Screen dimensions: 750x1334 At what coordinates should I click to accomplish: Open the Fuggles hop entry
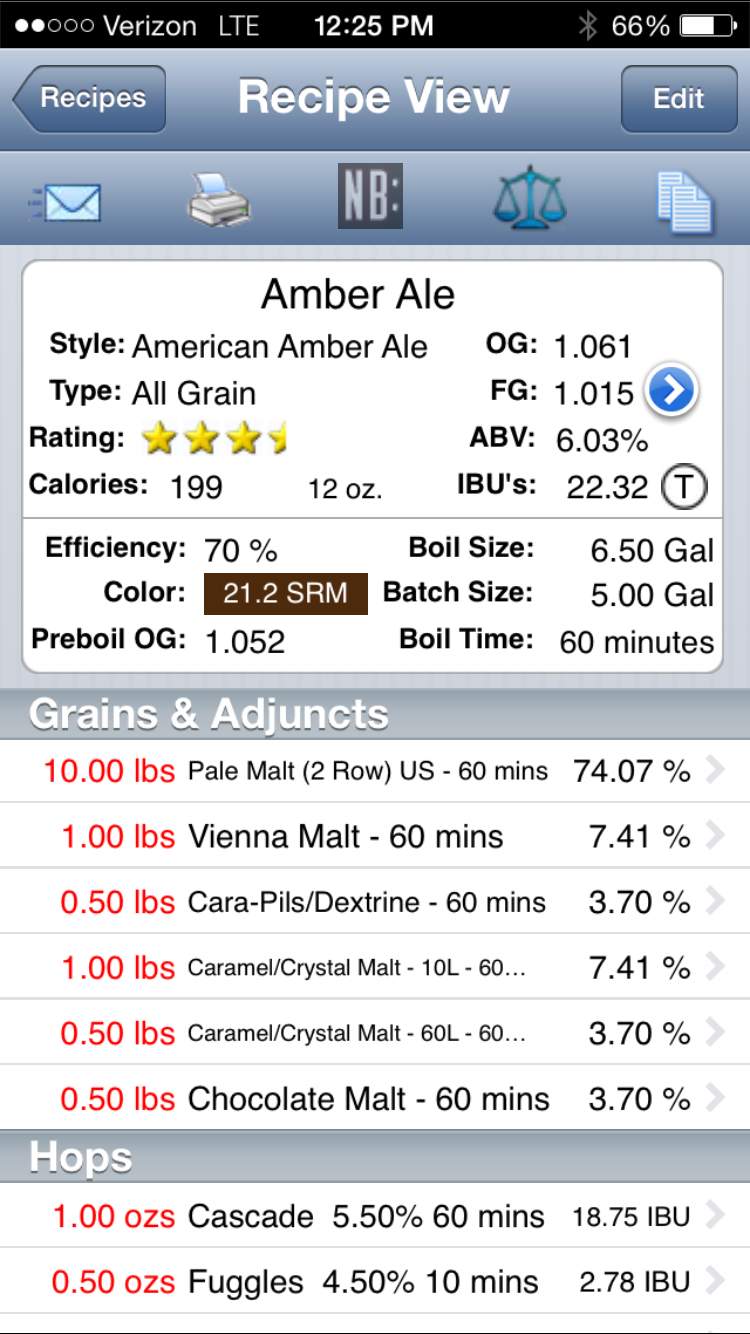click(x=375, y=1281)
